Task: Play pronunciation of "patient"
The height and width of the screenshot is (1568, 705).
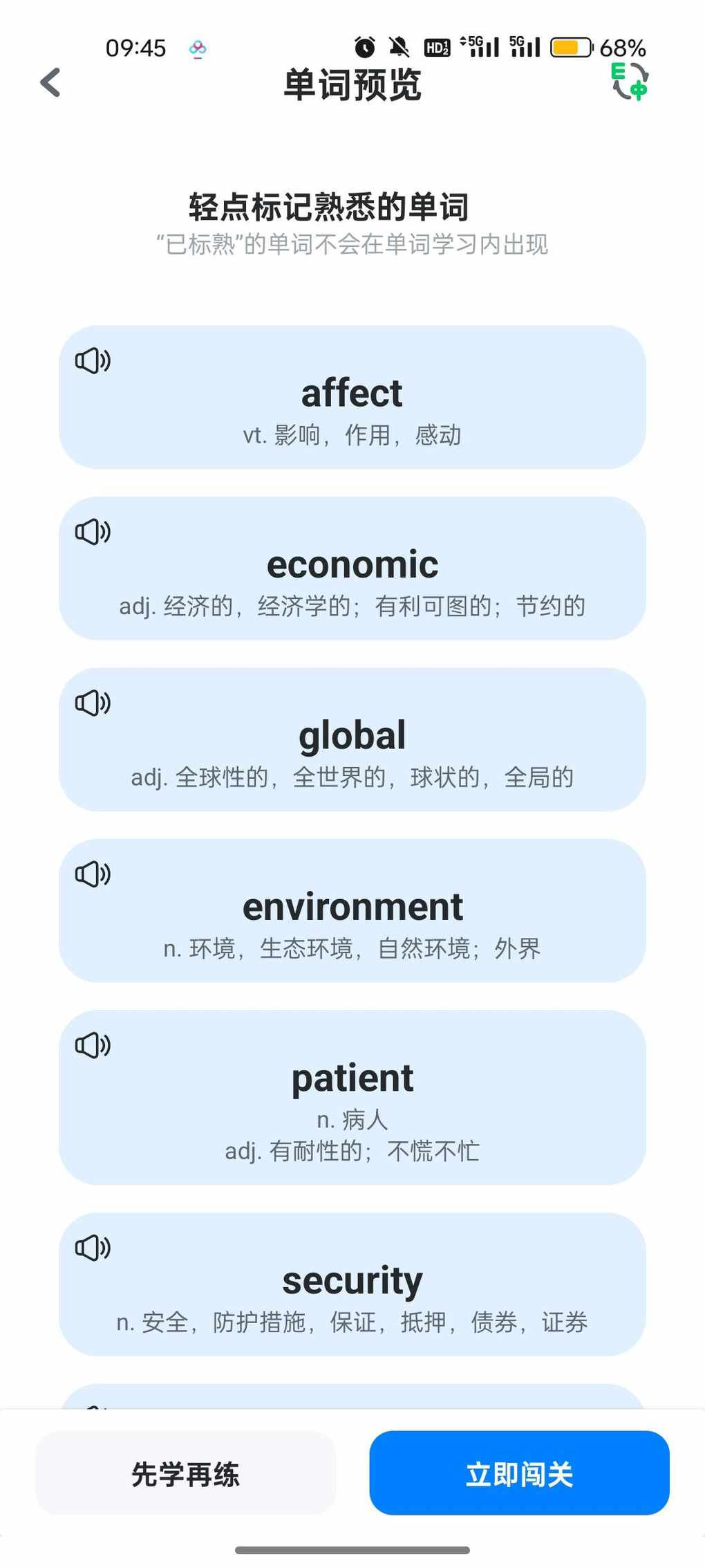Action: pyautogui.click(x=93, y=1045)
